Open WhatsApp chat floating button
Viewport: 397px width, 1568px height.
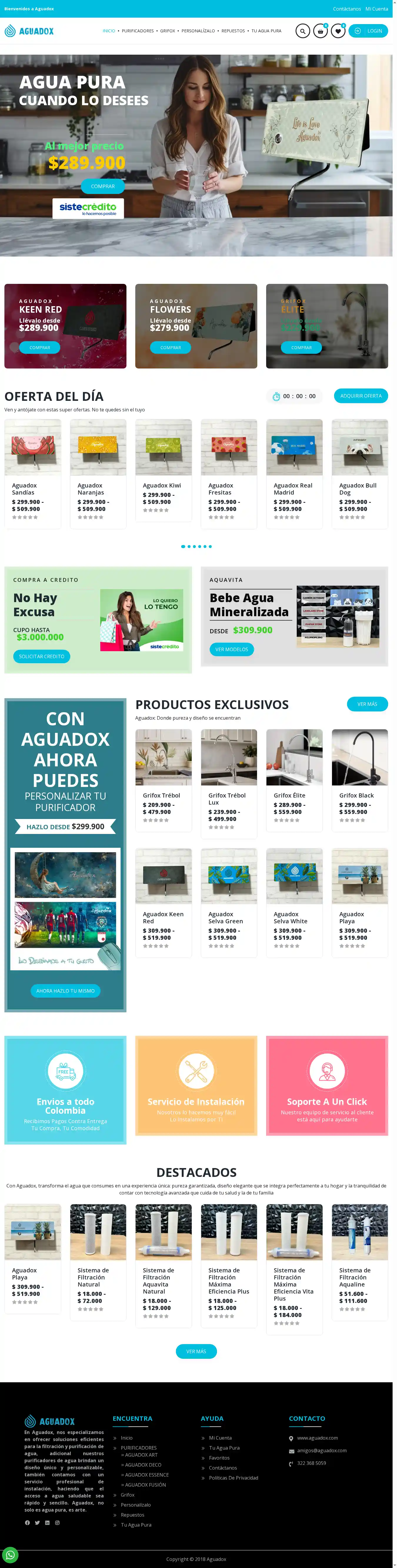(10, 1555)
